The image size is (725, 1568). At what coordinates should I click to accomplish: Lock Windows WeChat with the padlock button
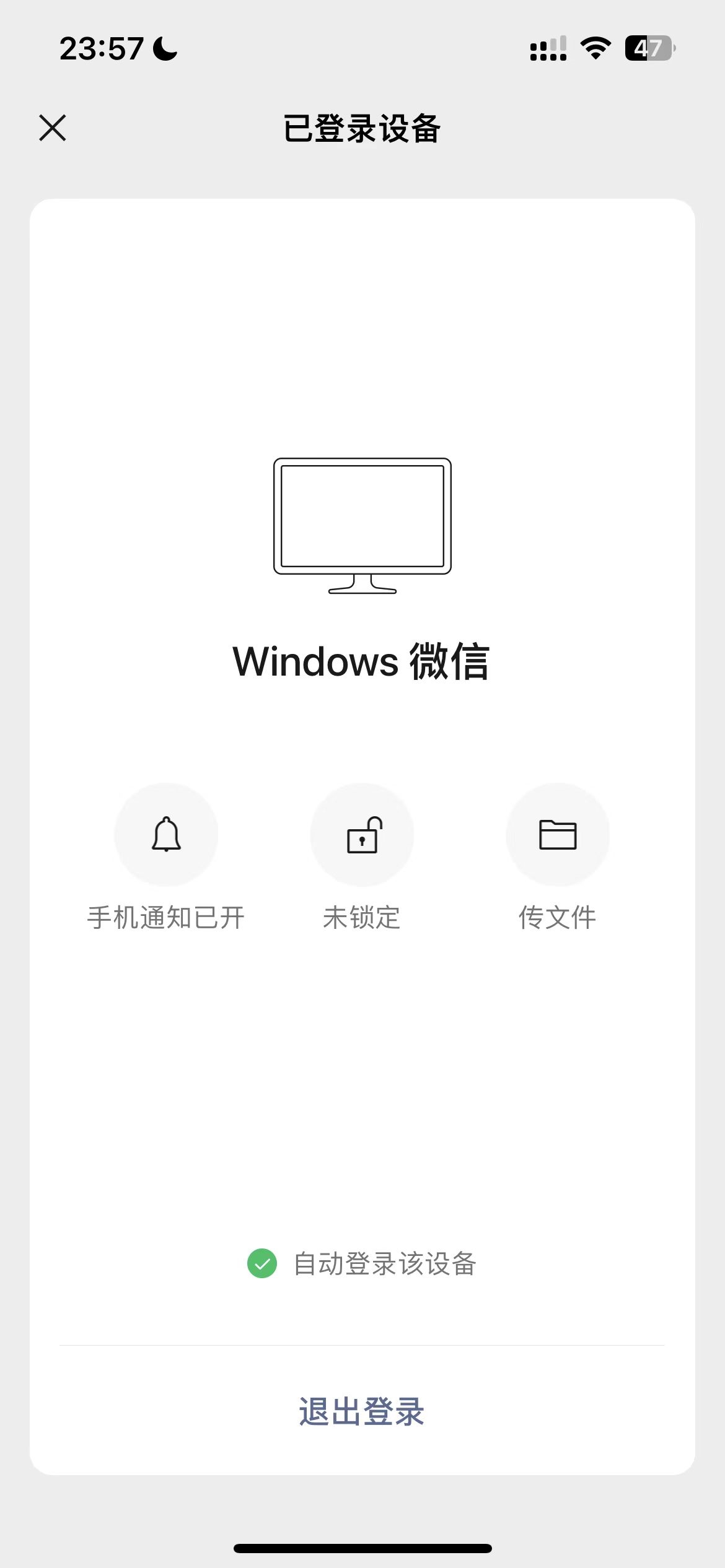click(x=362, y=834)
